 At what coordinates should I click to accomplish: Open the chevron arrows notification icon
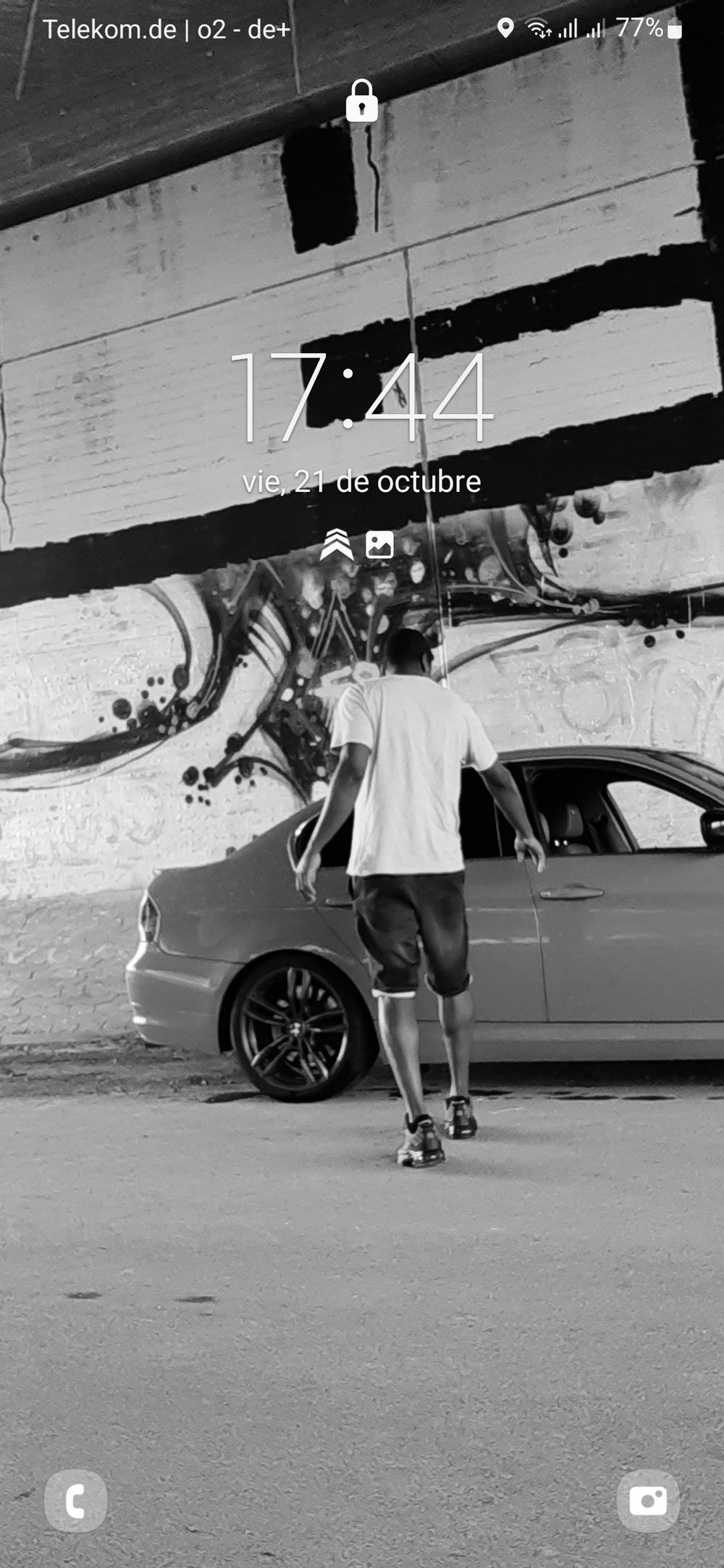(x=337, y=544)
